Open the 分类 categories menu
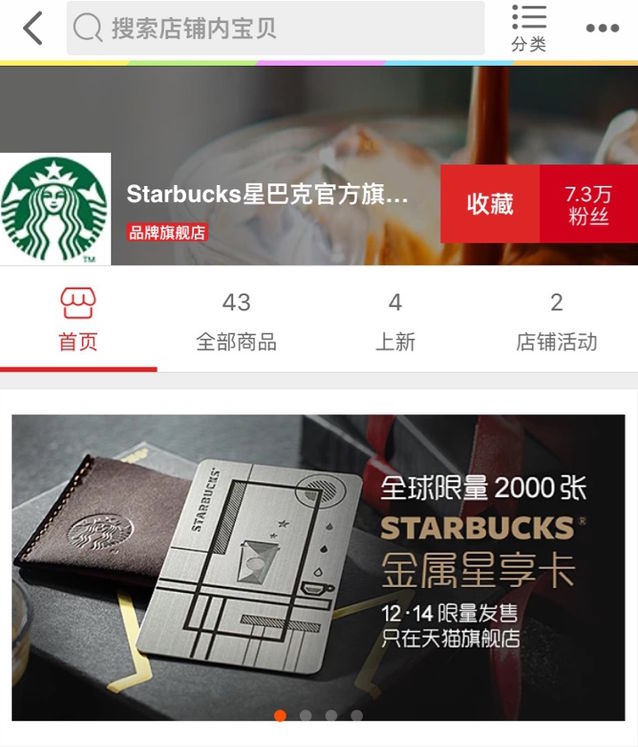The width and height of the screenshot is (638, 747). (x=528, y=28)
